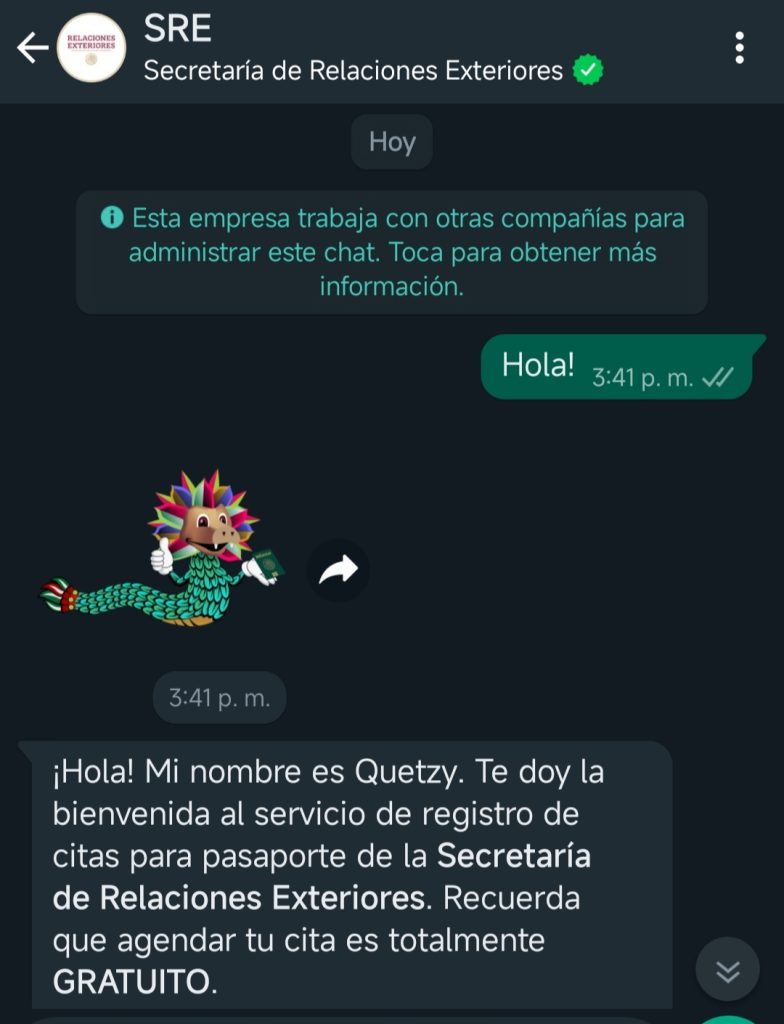
Task: Jump to the latest messages
Action: click(x=728, y=969)
